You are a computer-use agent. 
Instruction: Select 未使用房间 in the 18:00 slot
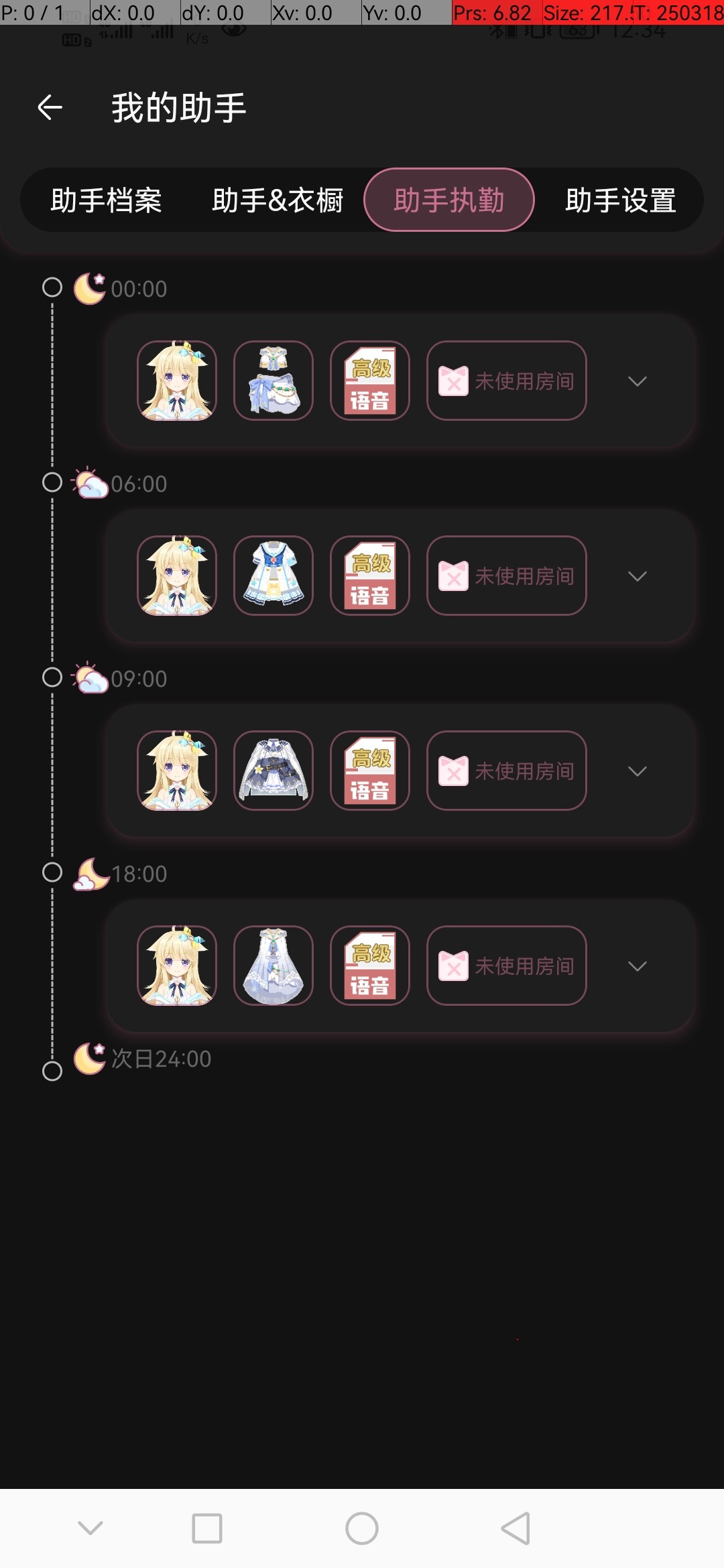coord(507,966)
